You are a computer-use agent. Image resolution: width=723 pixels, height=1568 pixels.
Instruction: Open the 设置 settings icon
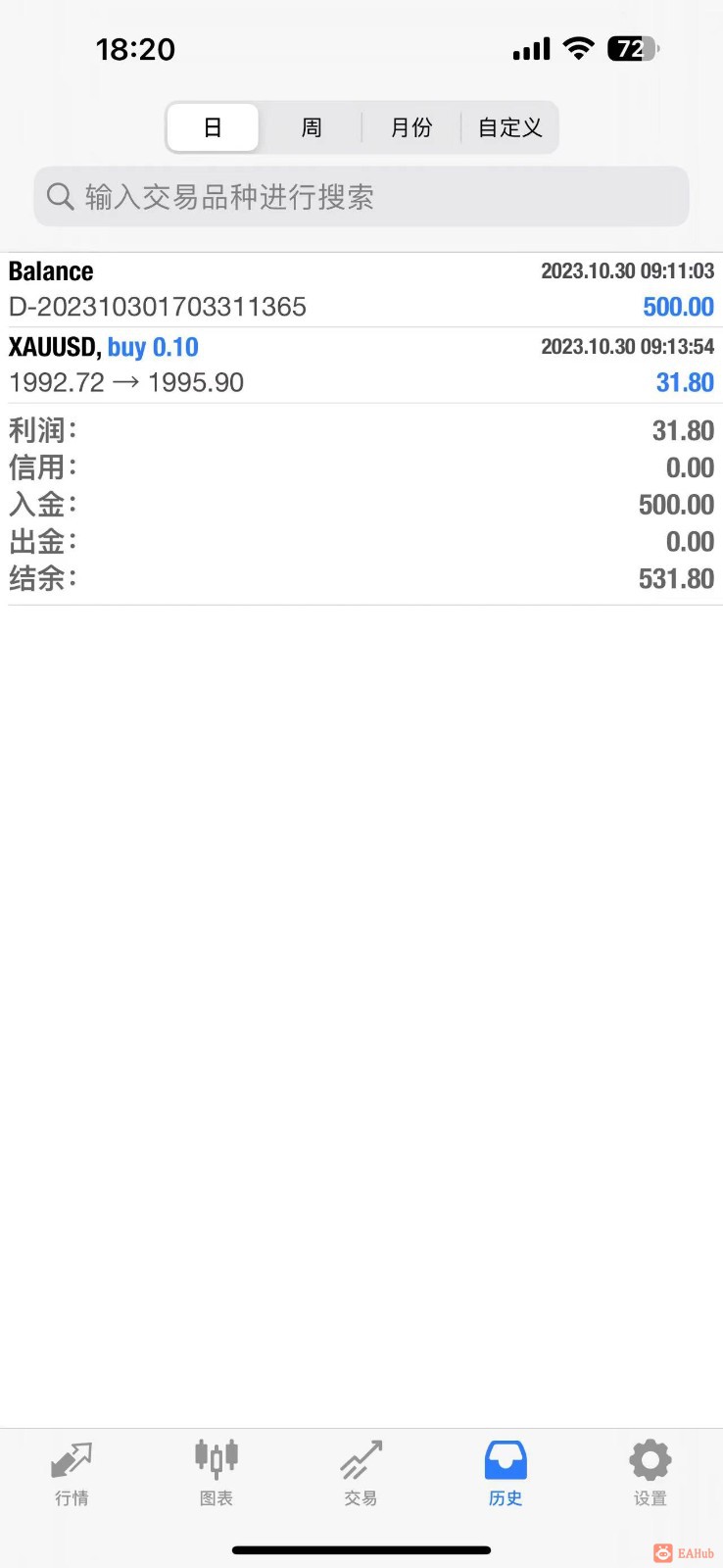[x=650, y=1472]
